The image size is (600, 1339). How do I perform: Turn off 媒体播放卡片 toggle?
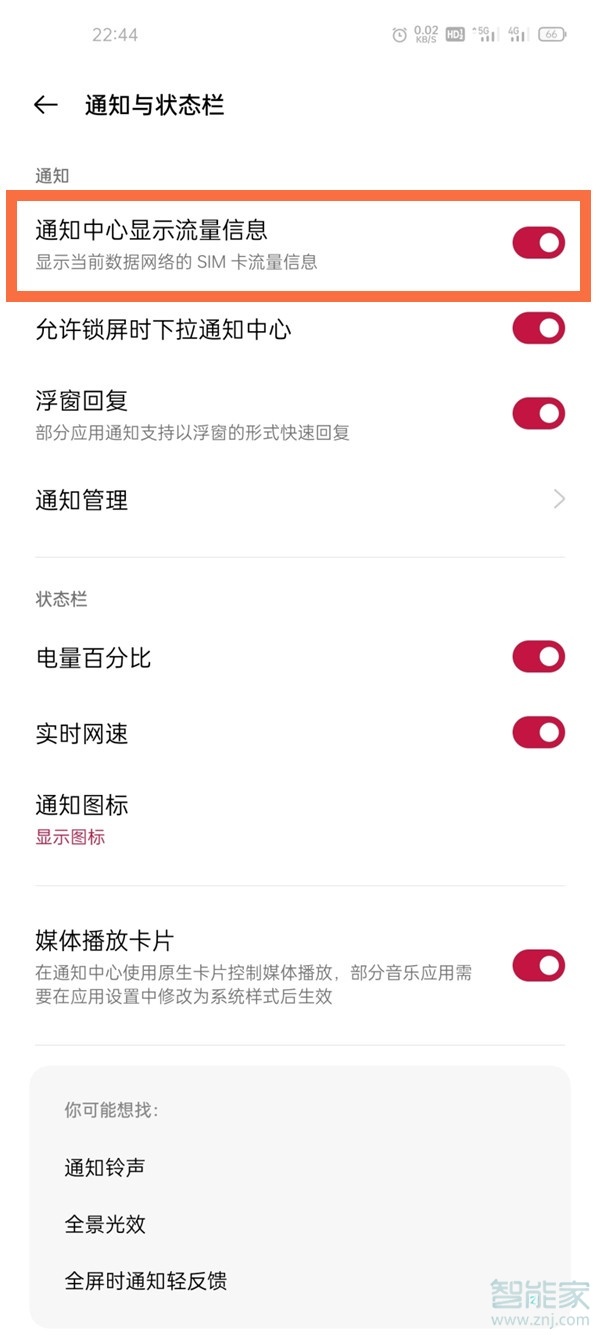coord(538,966)
